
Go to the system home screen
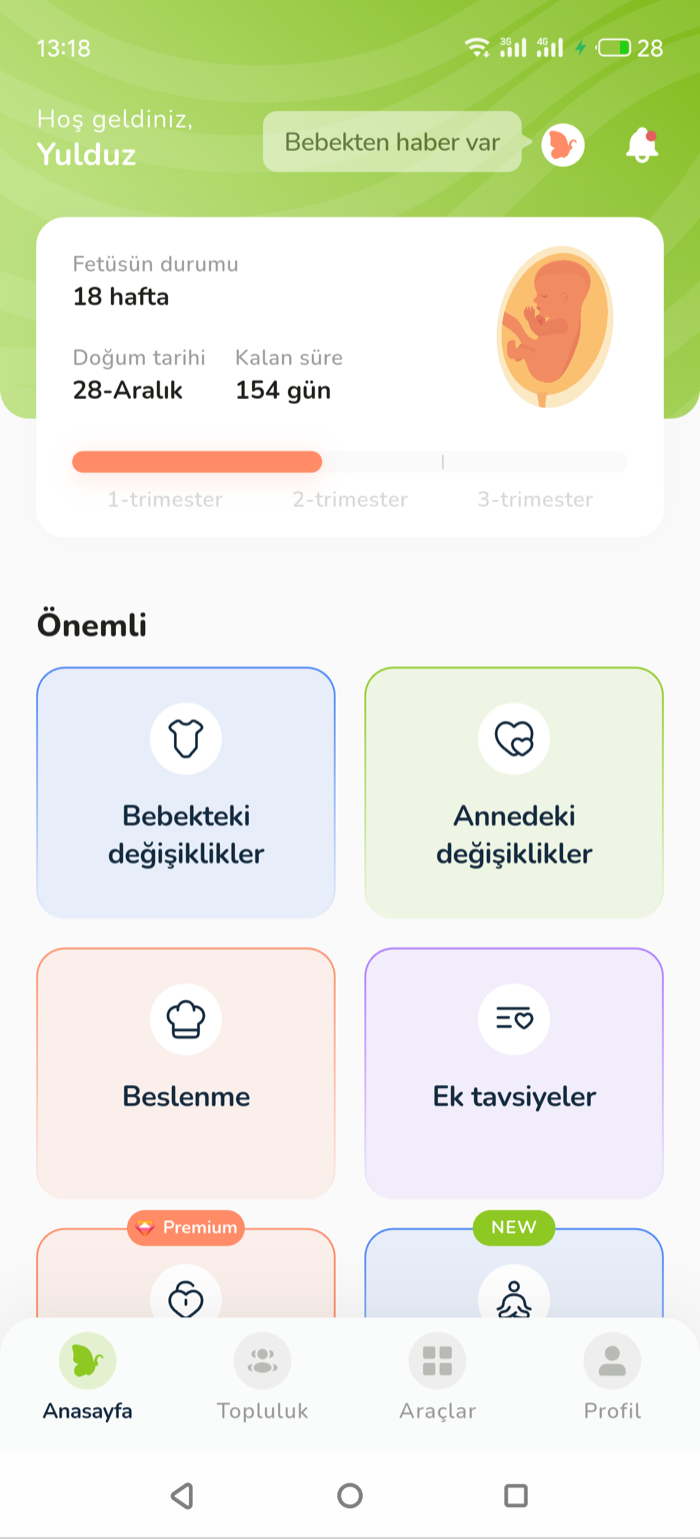[350, 1495]
